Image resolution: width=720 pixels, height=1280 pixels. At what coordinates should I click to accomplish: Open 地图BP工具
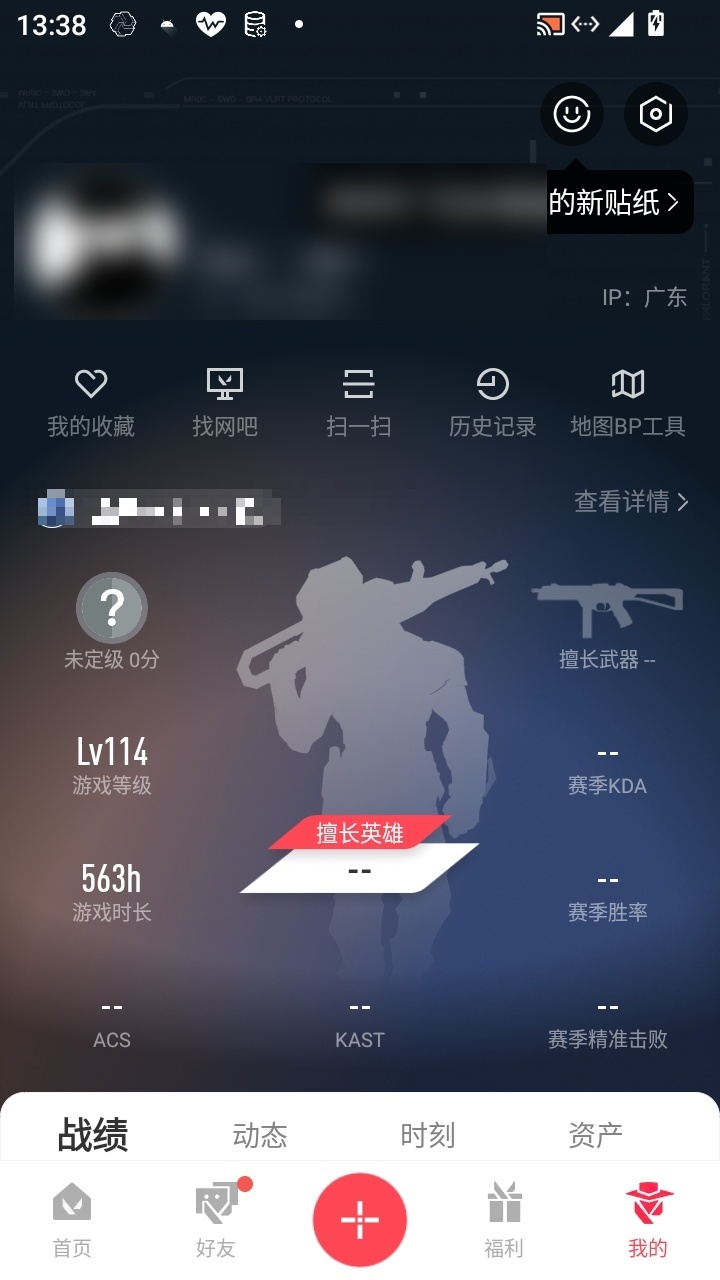[x=628, y=403]
